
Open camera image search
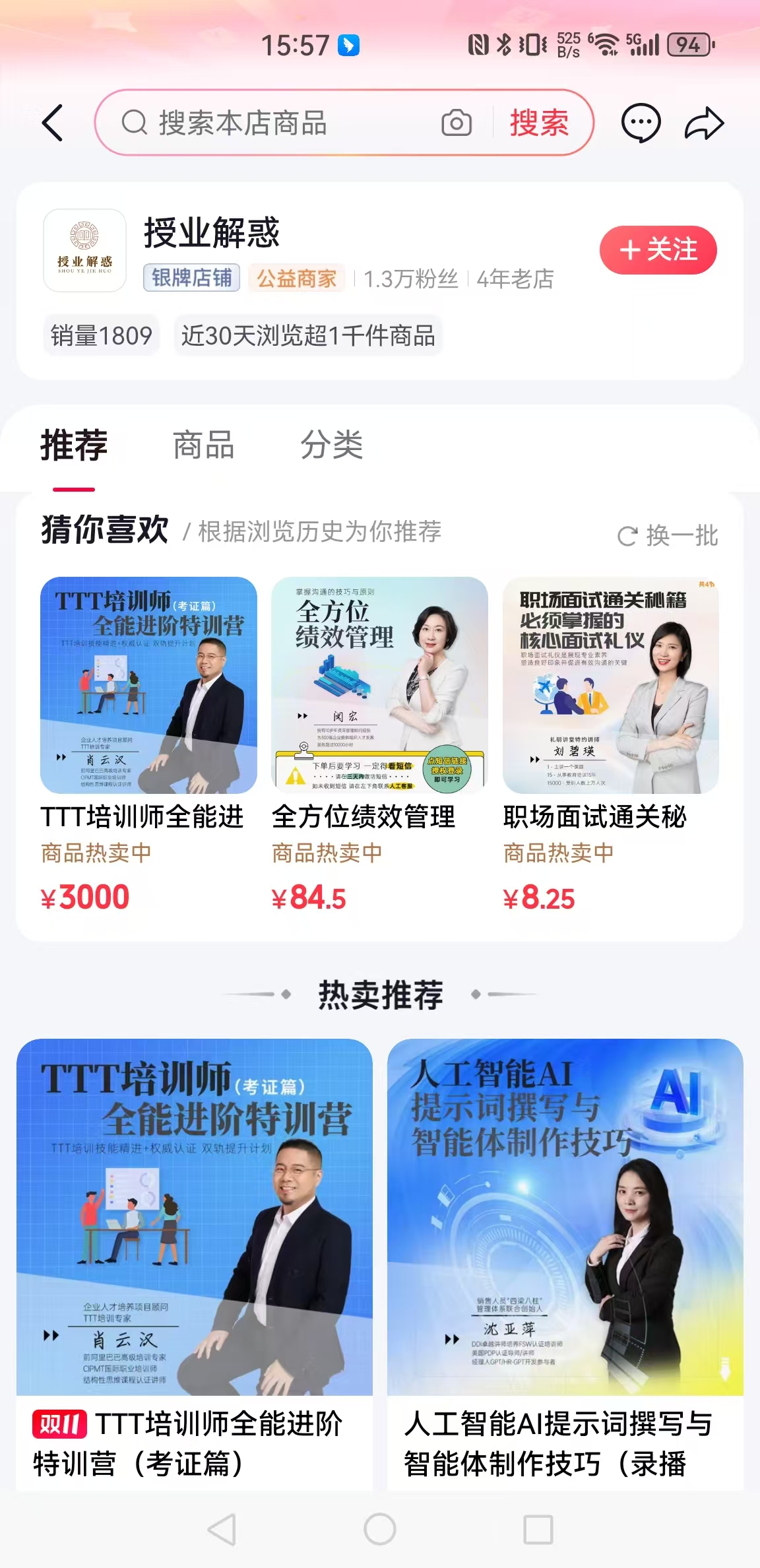457,123
